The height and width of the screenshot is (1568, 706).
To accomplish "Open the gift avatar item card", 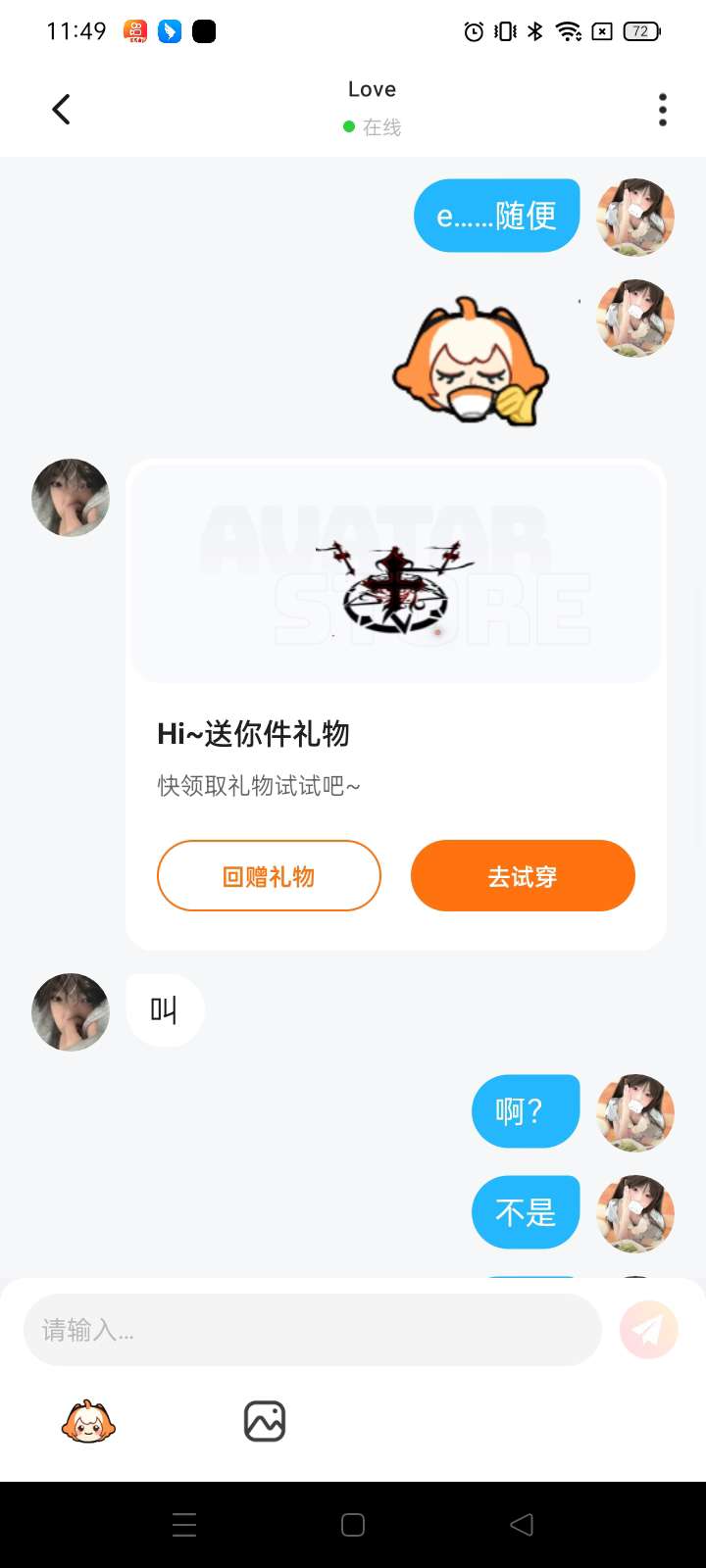I will (x=395, y=573).
